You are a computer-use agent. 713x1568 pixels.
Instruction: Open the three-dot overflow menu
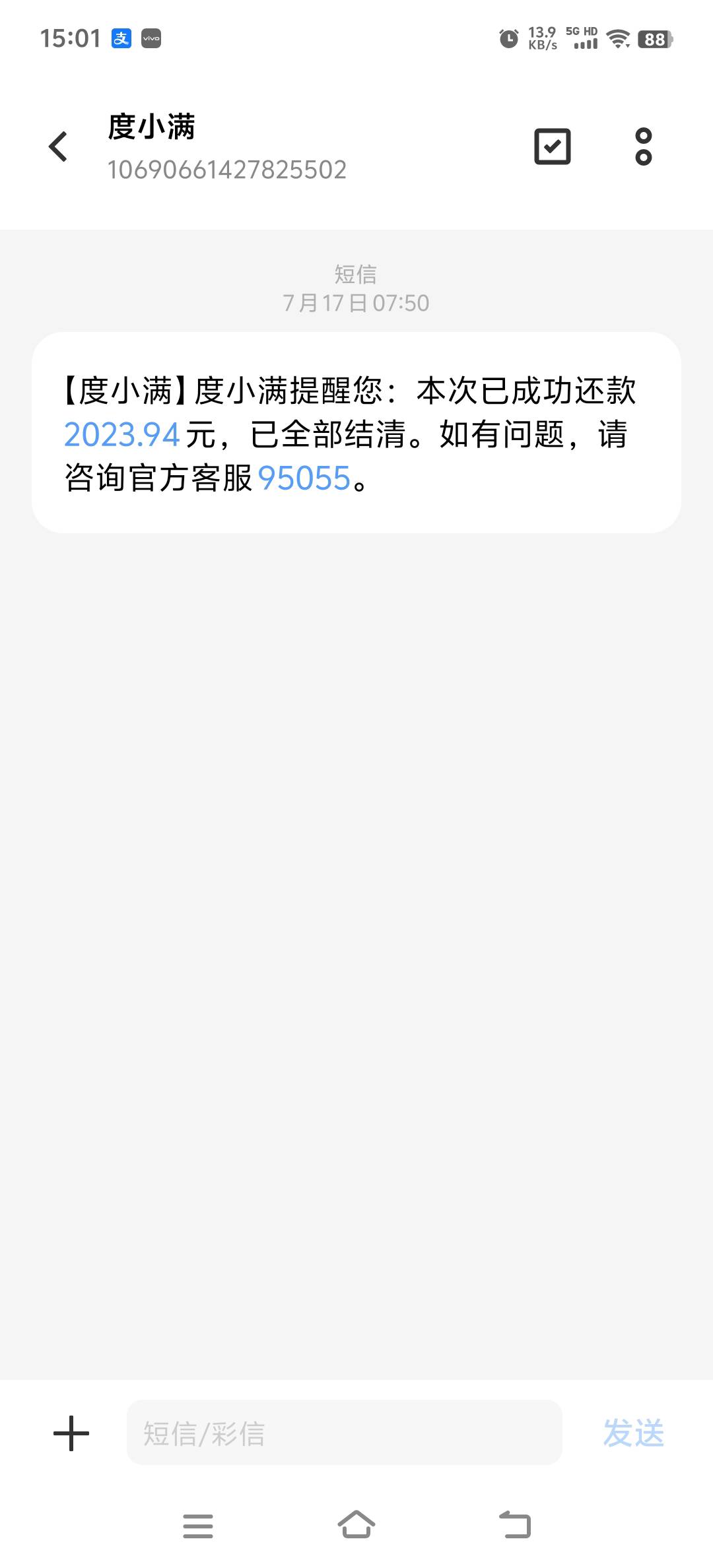click(643, 147)
